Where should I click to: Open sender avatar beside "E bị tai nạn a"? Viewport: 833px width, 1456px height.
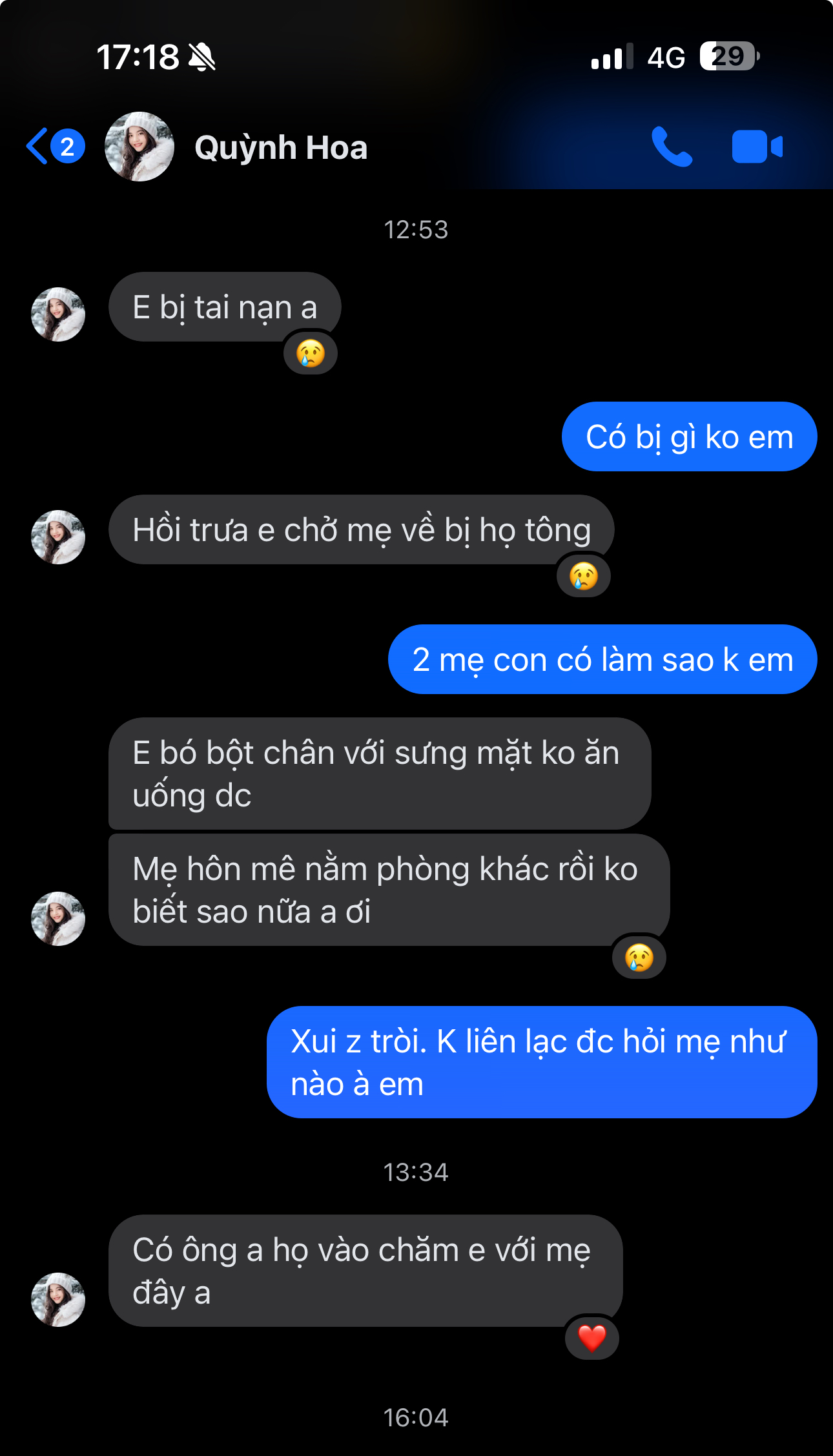[x=58, y=314]
